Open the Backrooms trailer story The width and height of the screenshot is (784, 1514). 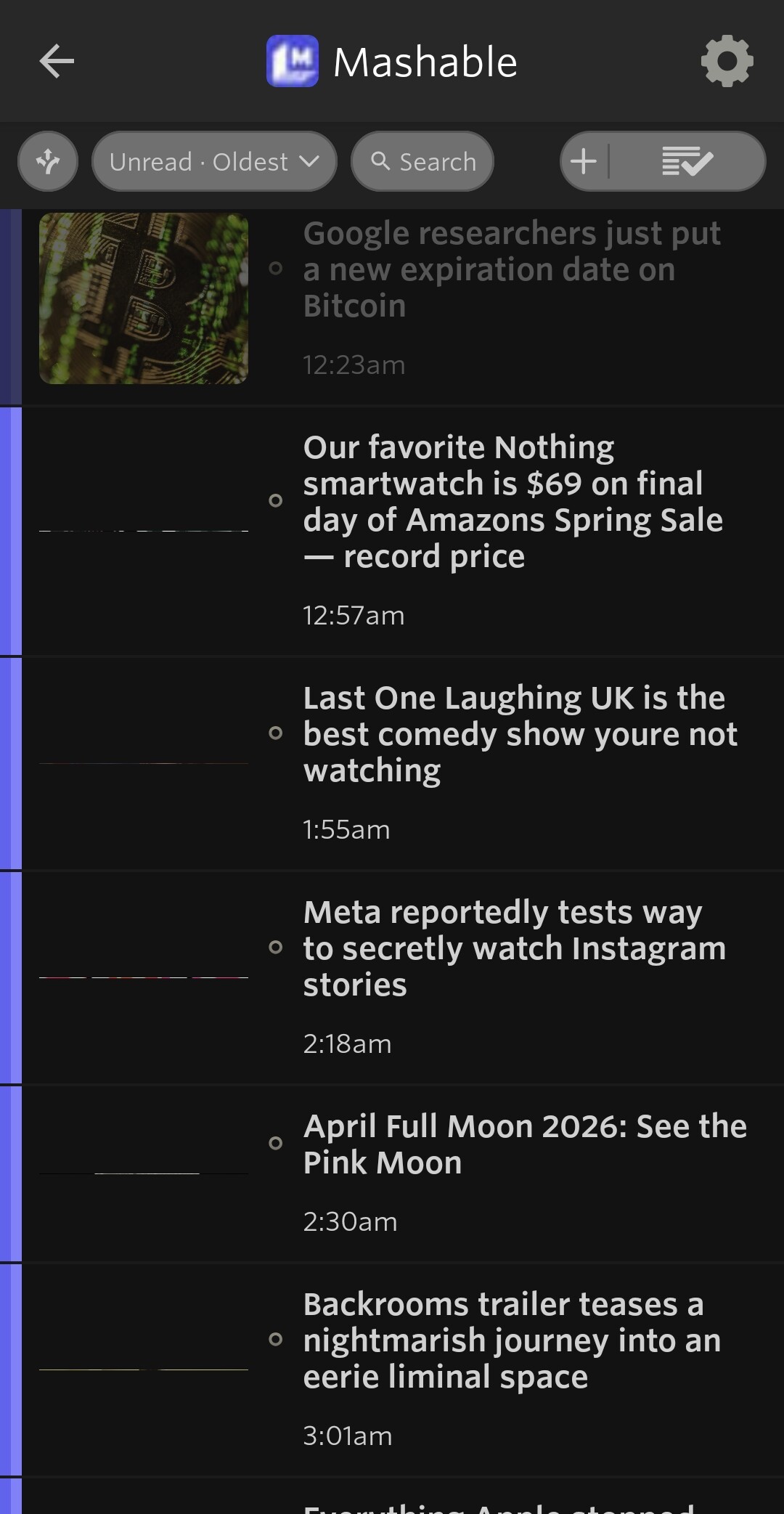click(x=511, y=1340)
